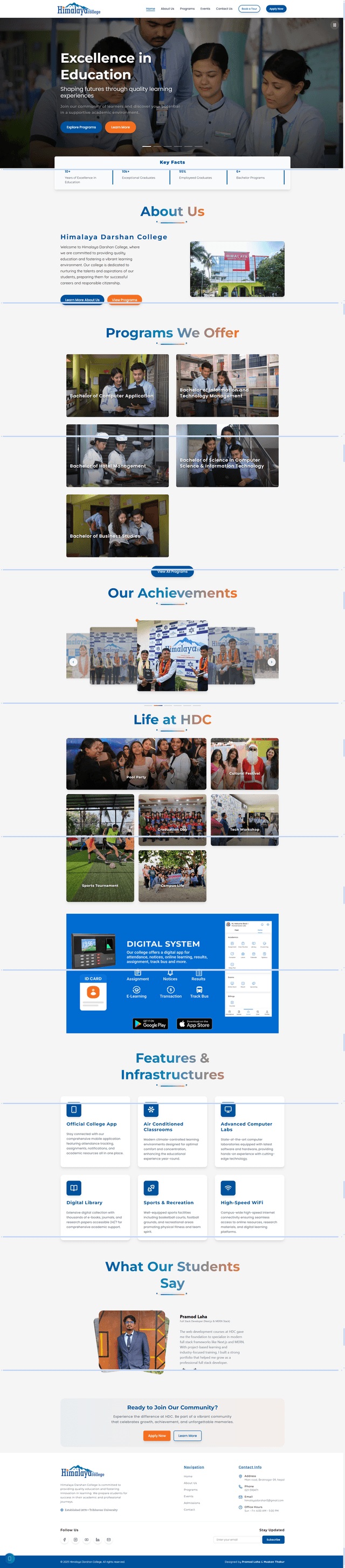
Task: Go to the Events page in the header
Action: [x=205, y=9]
